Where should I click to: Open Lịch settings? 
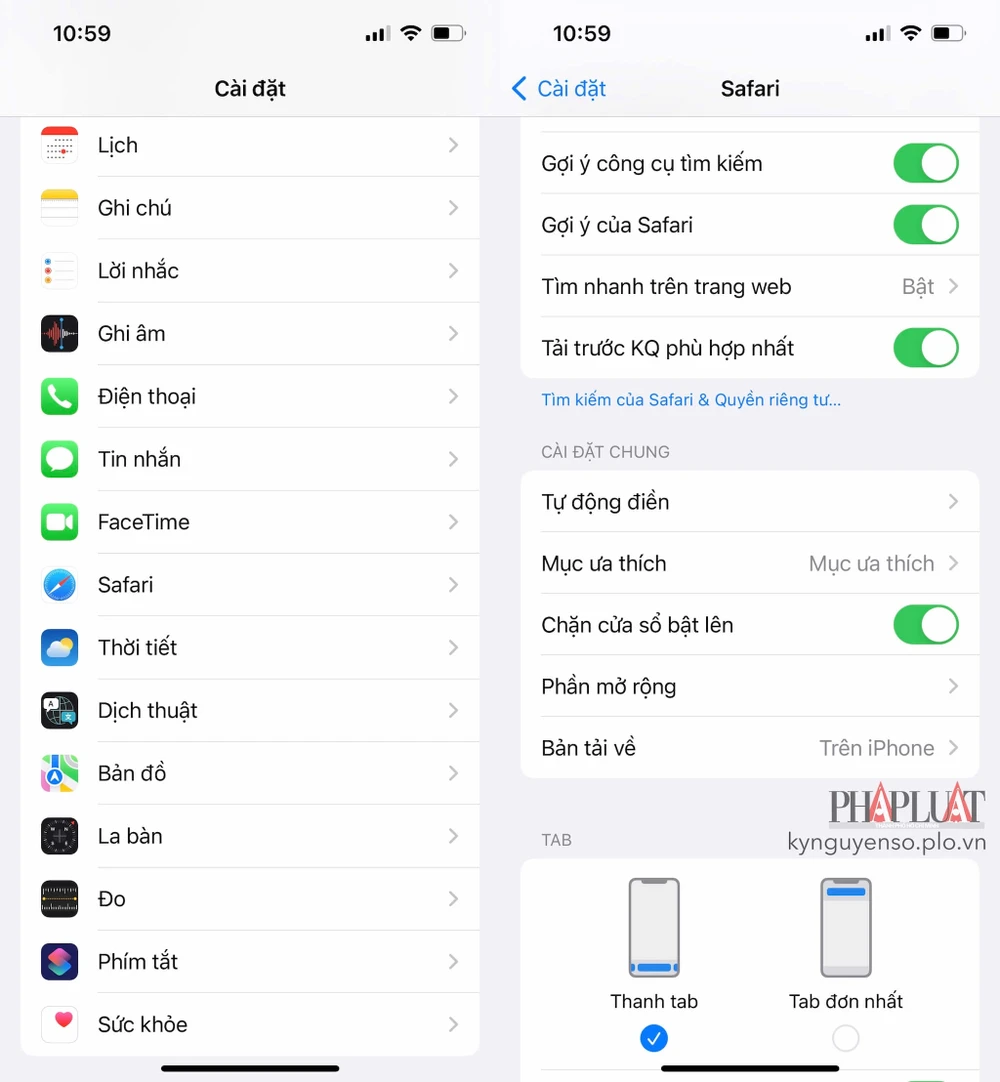pos(250,145)
